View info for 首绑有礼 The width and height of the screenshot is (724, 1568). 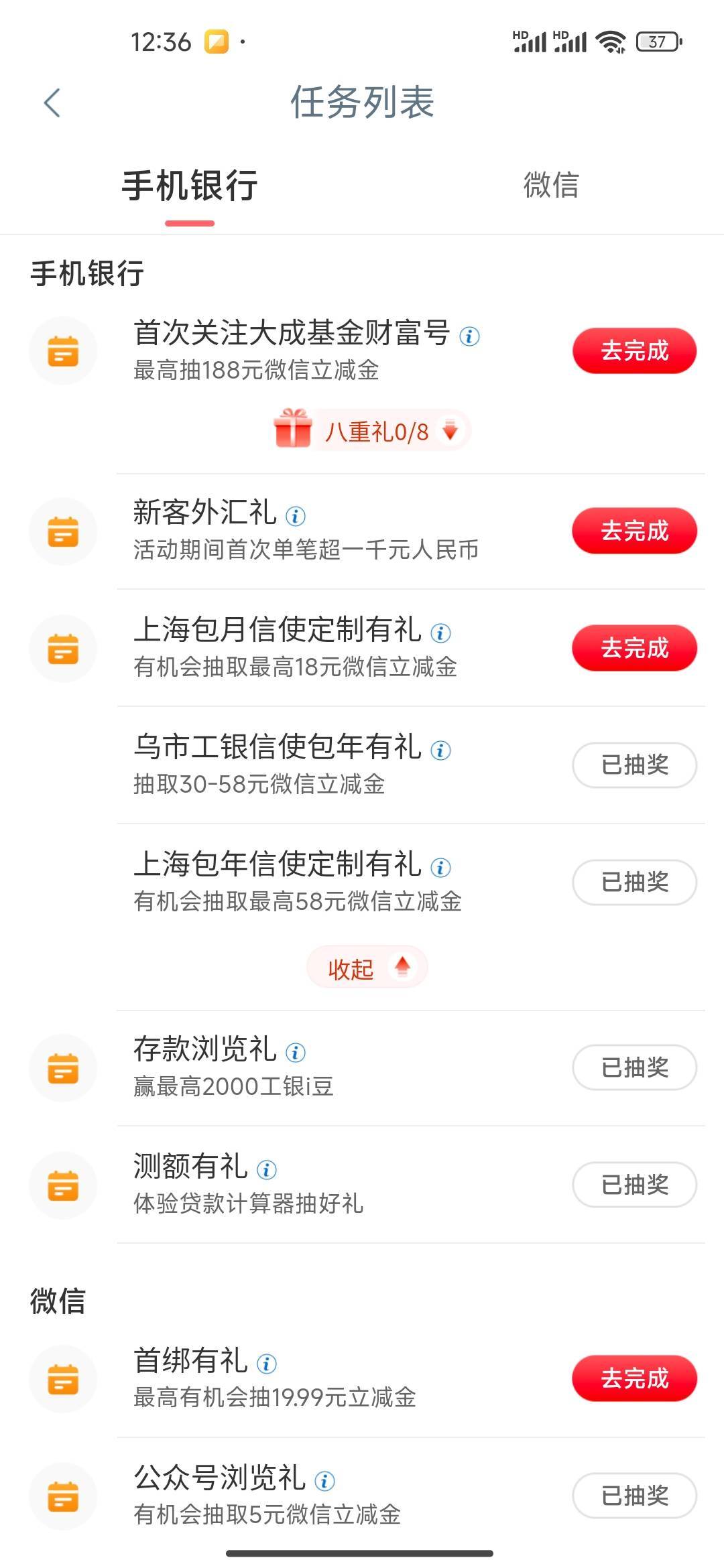click(x=267, y=1363)
